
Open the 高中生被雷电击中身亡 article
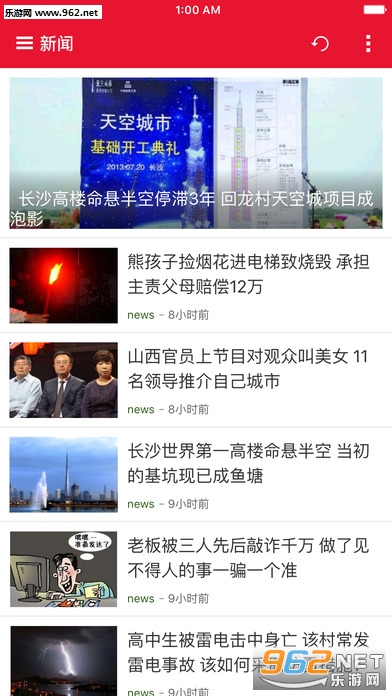pos(196,656)
